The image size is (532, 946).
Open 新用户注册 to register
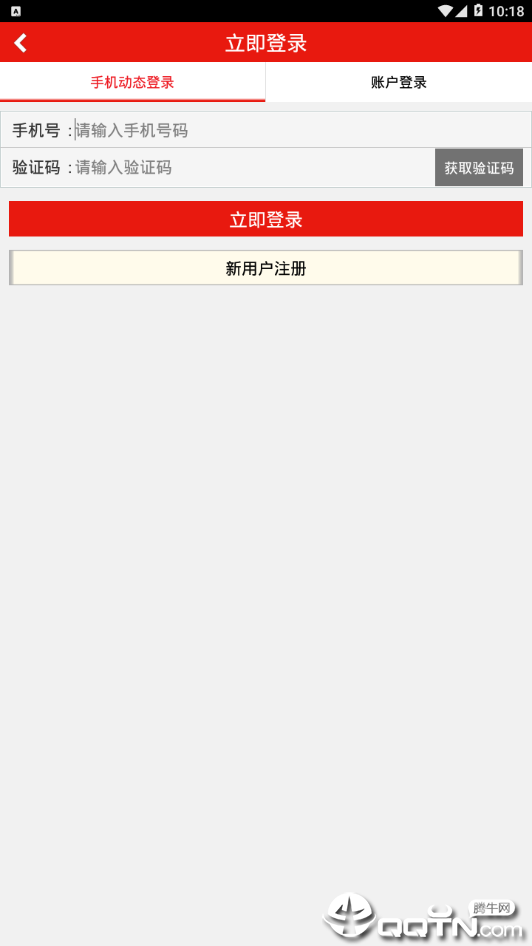tap(266, 268)
